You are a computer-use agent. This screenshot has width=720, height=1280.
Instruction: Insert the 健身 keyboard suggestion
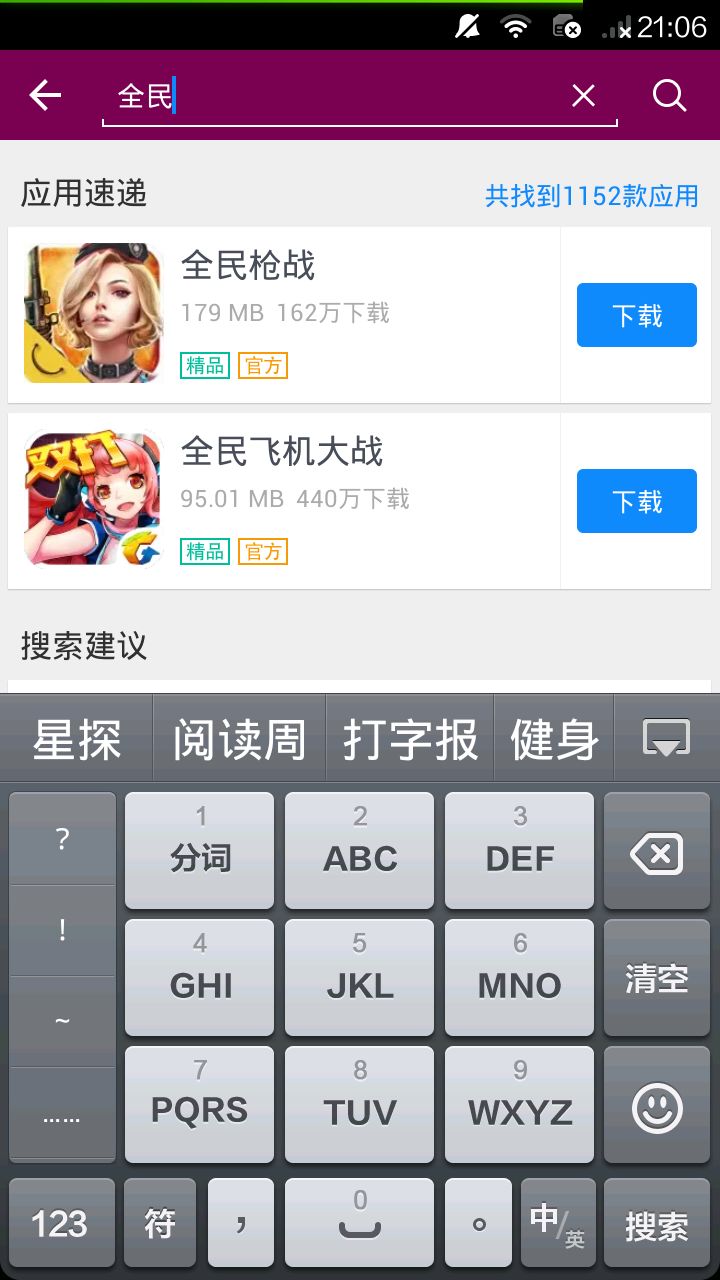(554, 740)
